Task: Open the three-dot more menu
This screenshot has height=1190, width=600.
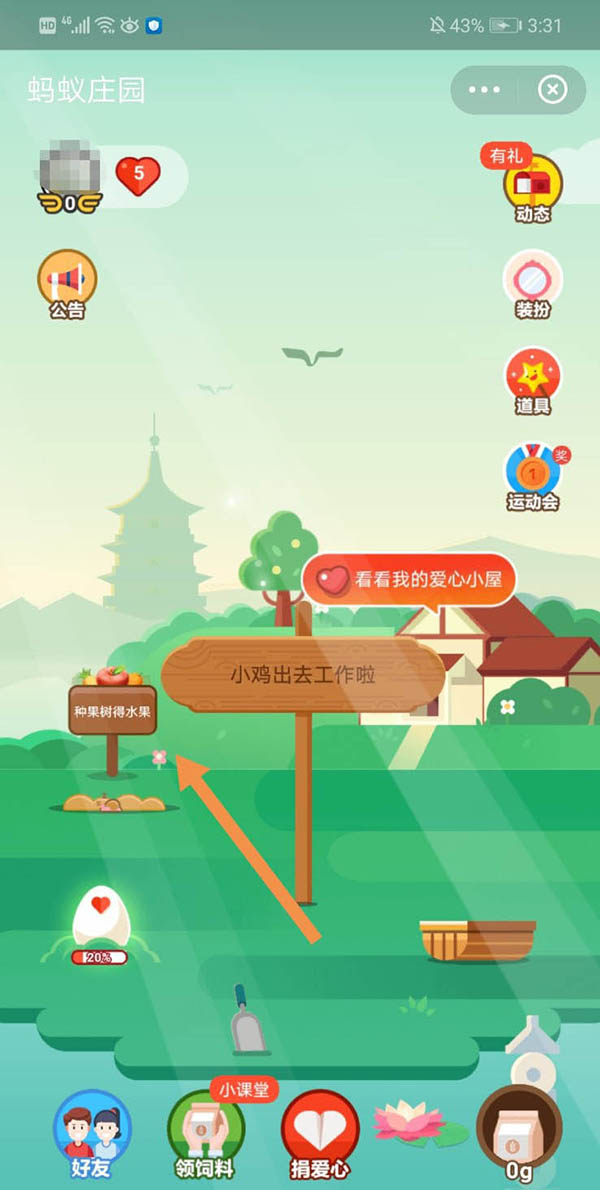Action: pos(484,90)
